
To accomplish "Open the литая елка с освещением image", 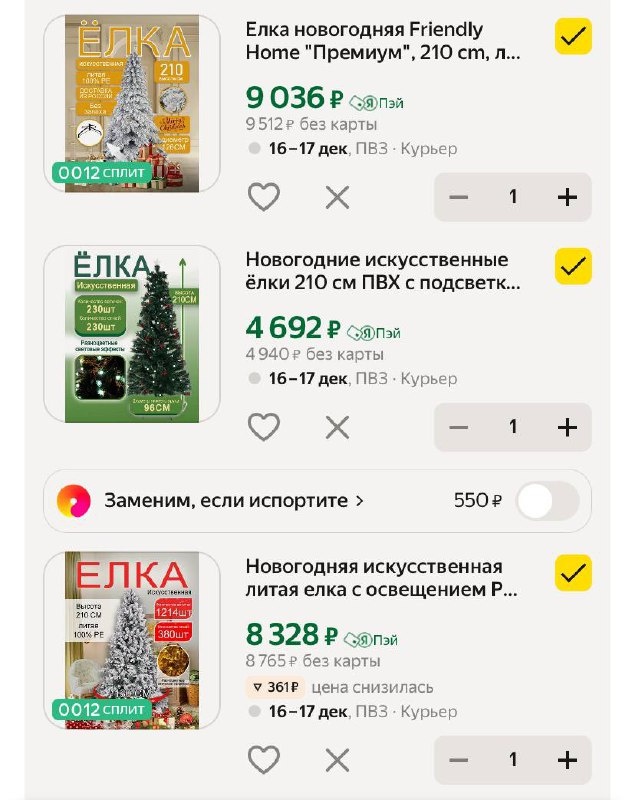I will 132,640.
